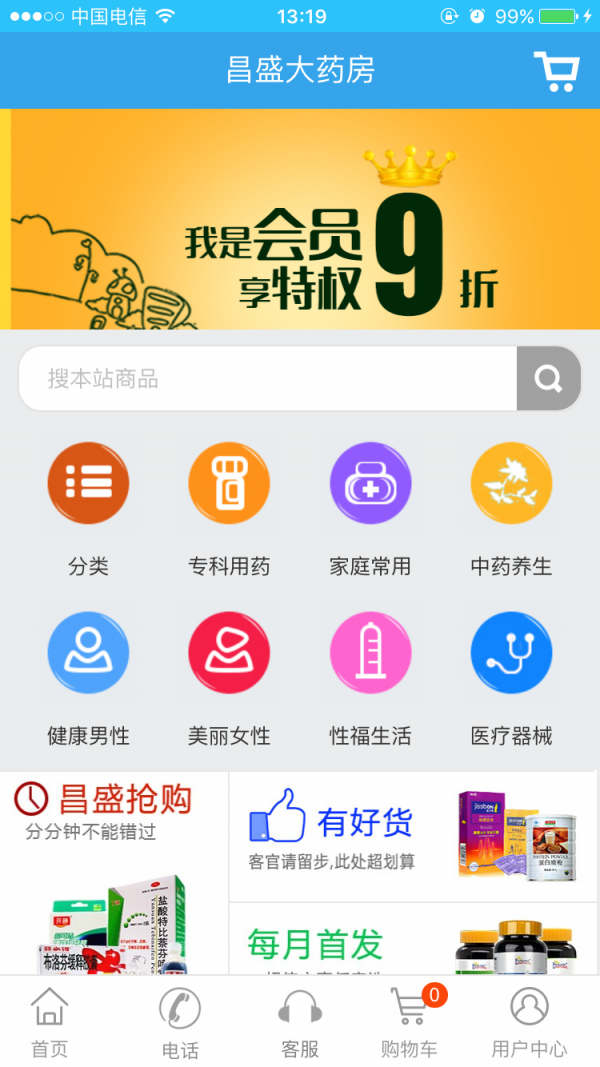Open the 每月首发 promotion tile
This screenshot has height=1067, width=600.
412,940
